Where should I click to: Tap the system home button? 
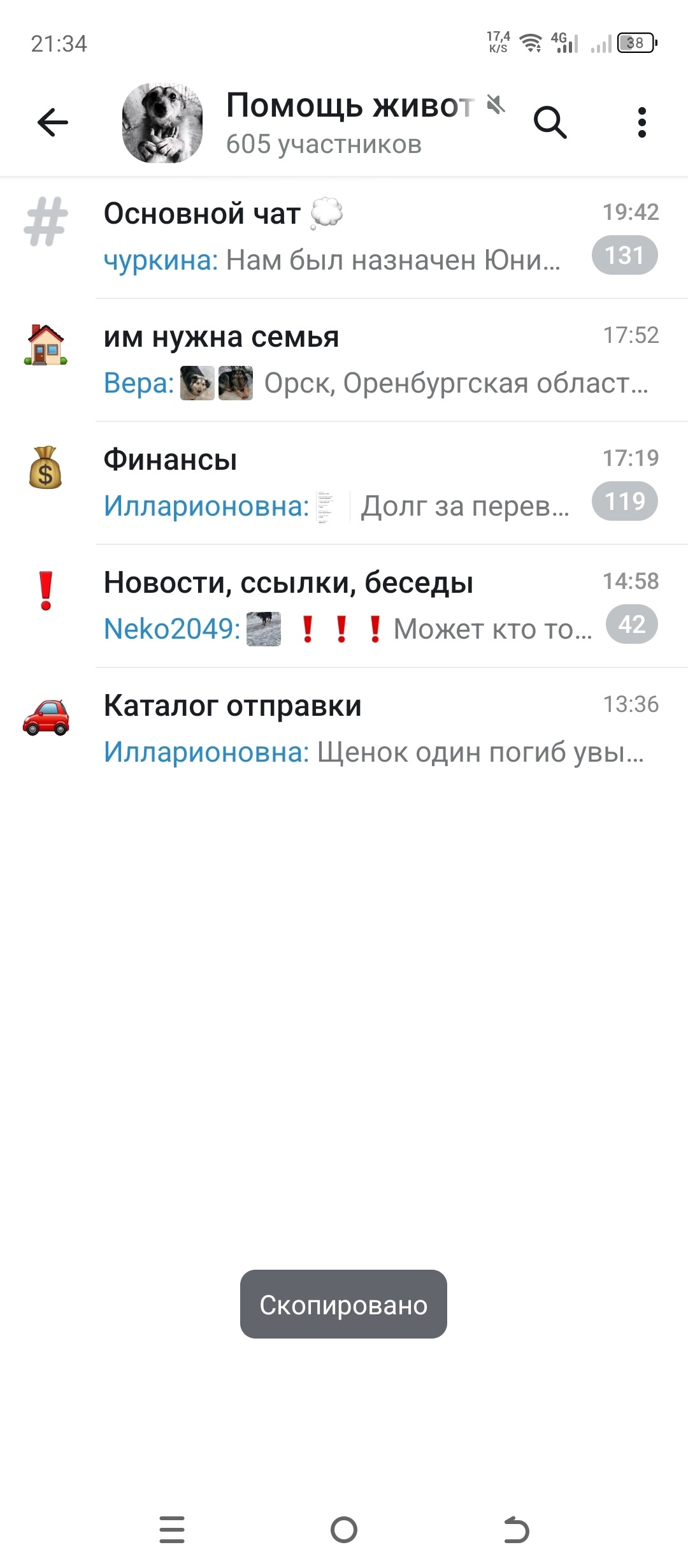(x=344, y=1530)
